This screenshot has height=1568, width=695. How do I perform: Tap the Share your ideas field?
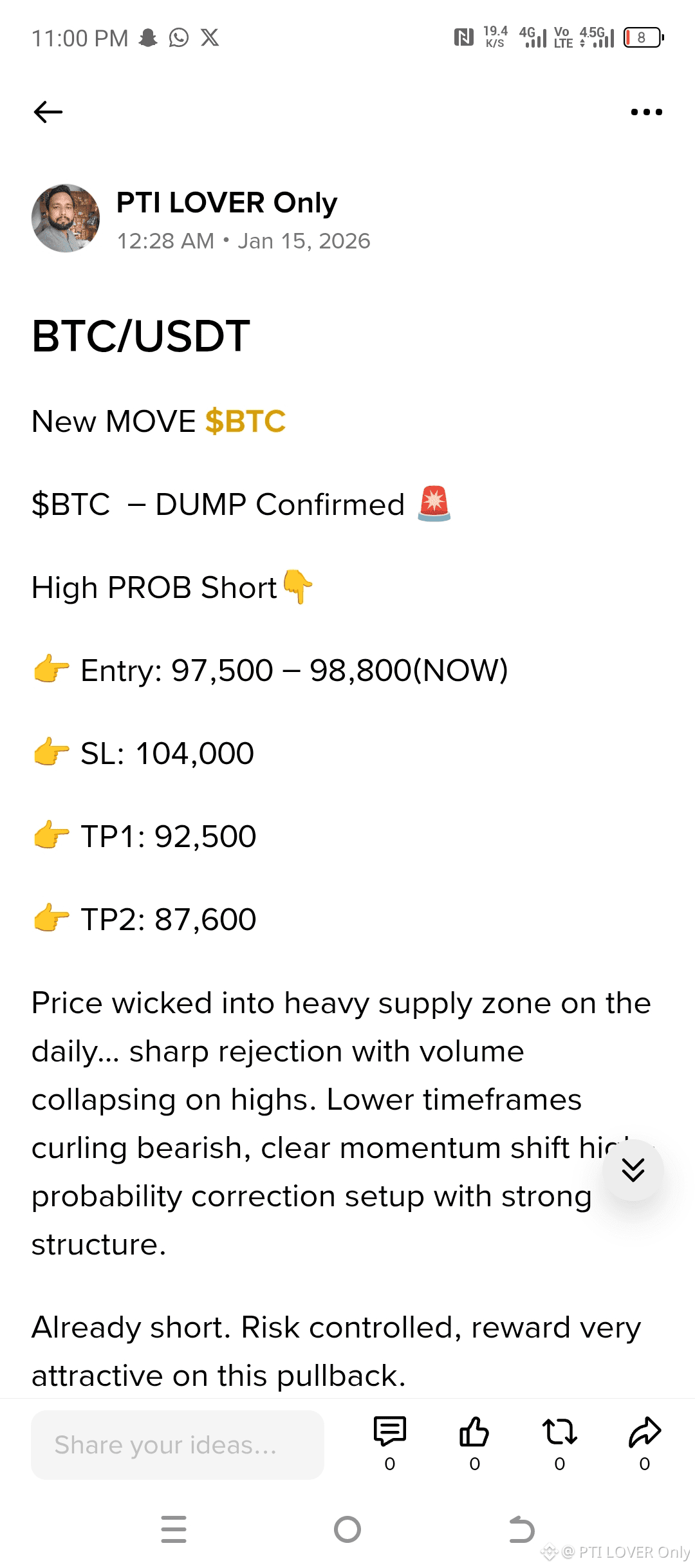tap(178, 1445)
